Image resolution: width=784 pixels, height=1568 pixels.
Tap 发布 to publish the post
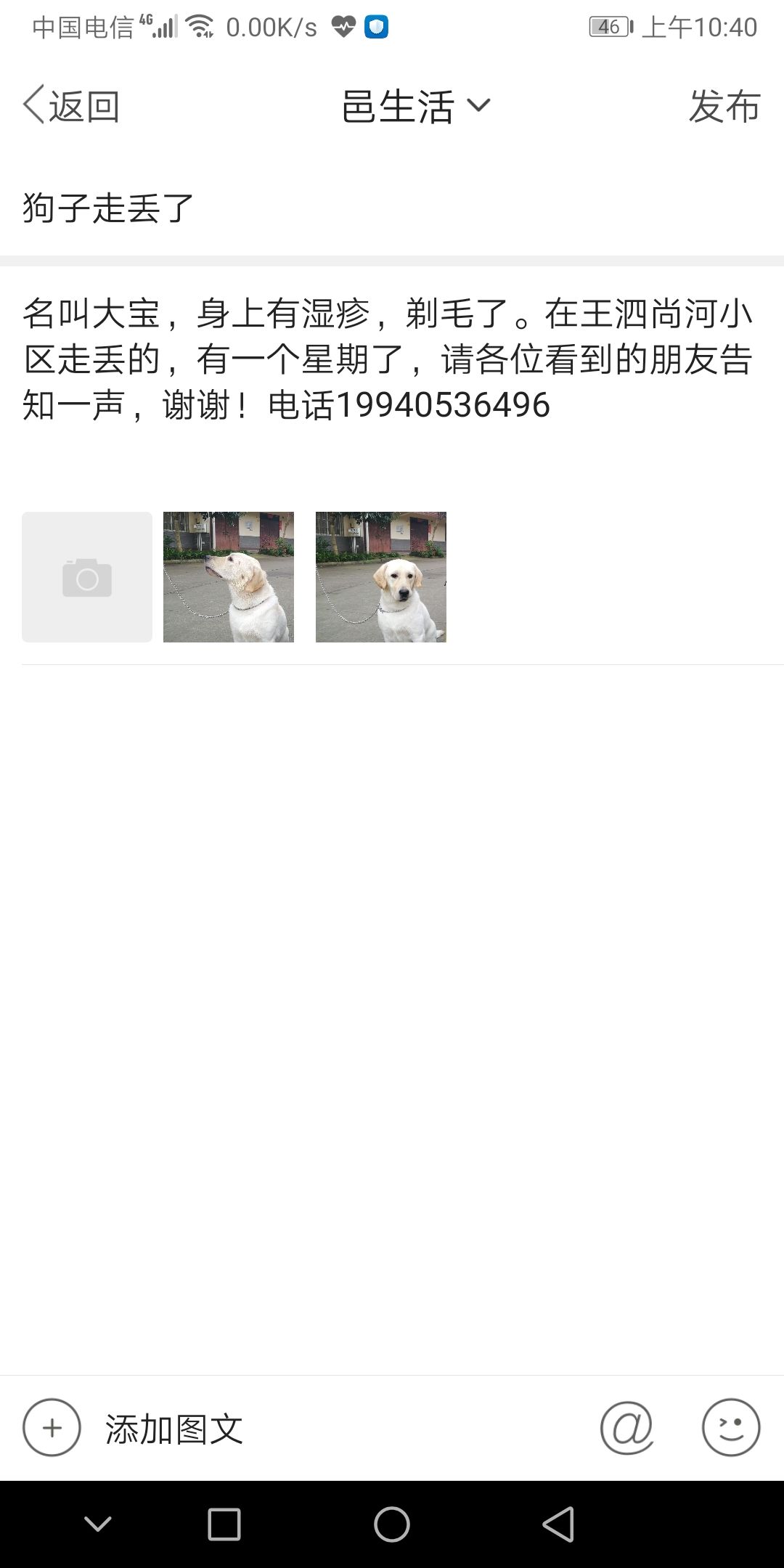pyautogui.click(x=724, y=106)
